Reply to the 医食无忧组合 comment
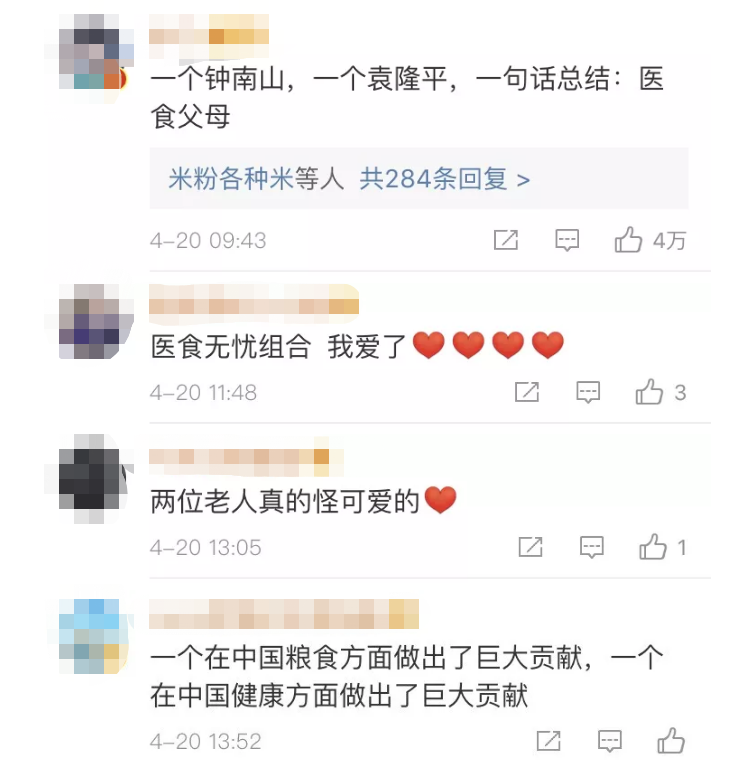 point(589,392)
